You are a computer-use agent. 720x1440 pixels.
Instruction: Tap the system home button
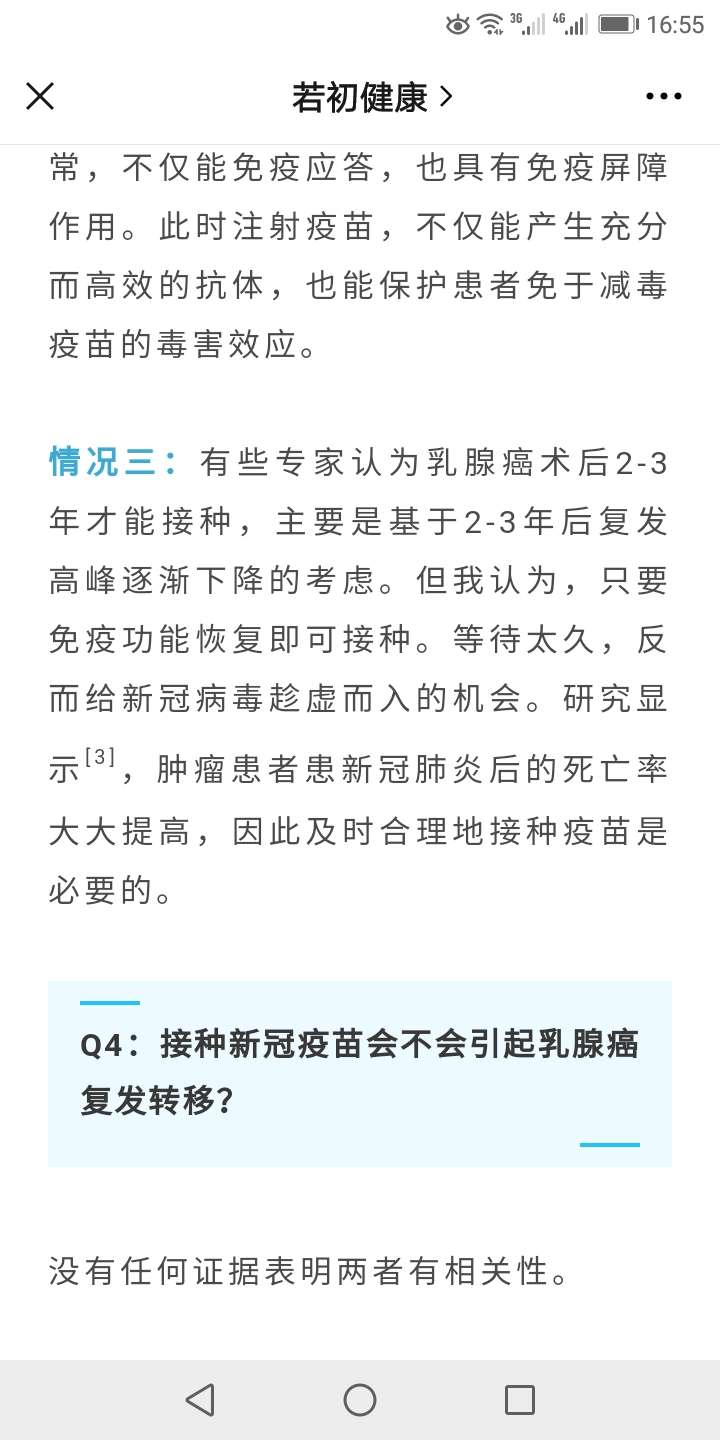tap(360, 1399)
